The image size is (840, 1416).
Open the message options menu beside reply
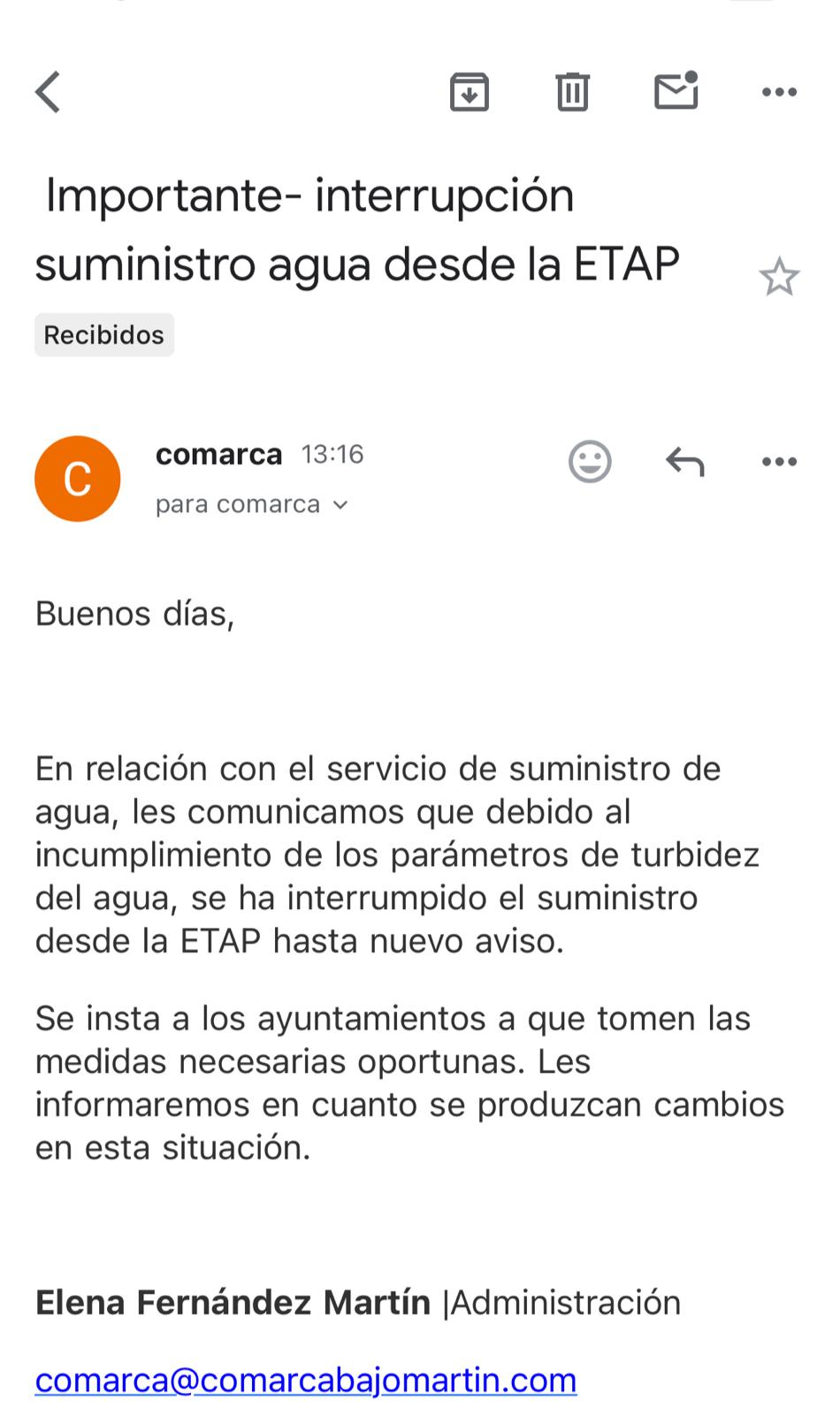(x=779, y=462)
